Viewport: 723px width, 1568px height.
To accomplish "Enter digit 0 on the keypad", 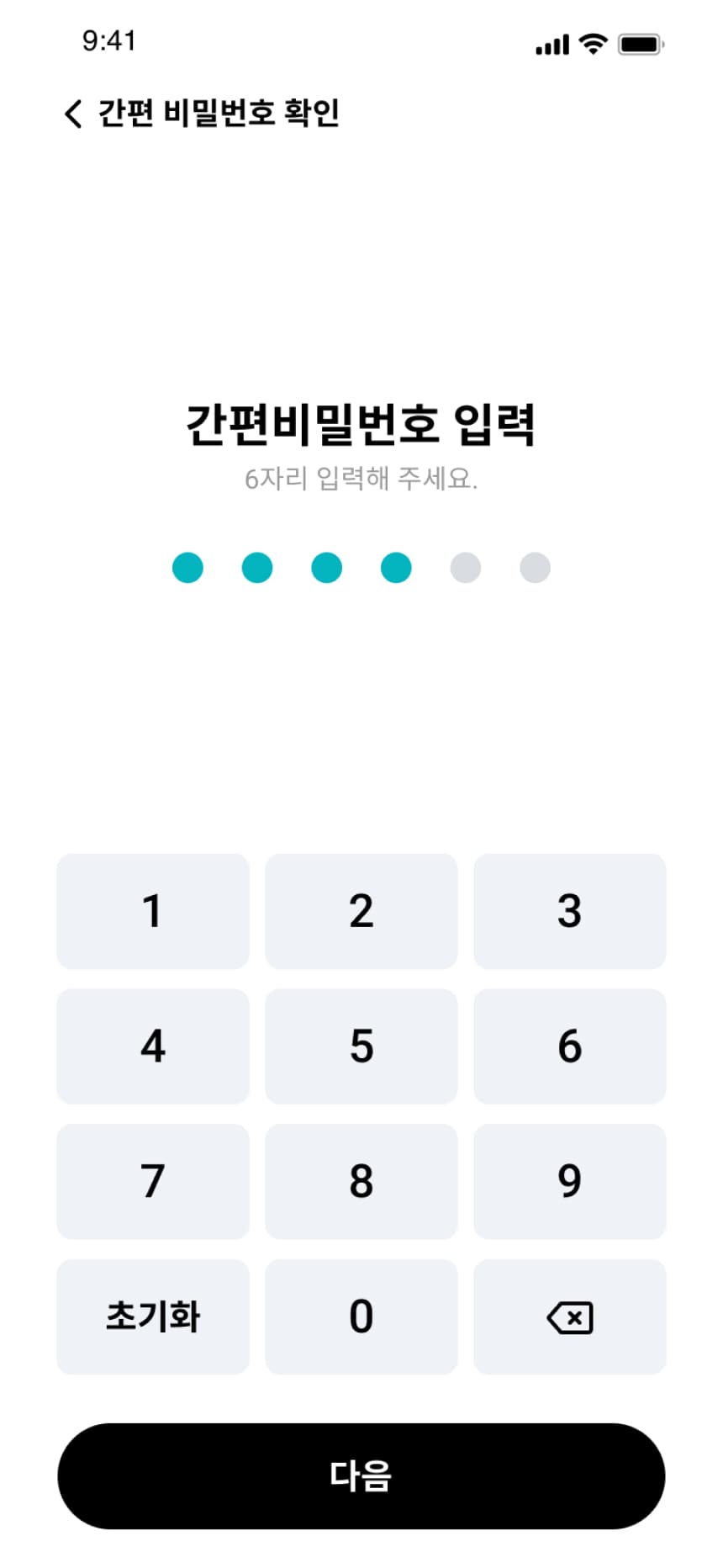I will point(361,1317).
